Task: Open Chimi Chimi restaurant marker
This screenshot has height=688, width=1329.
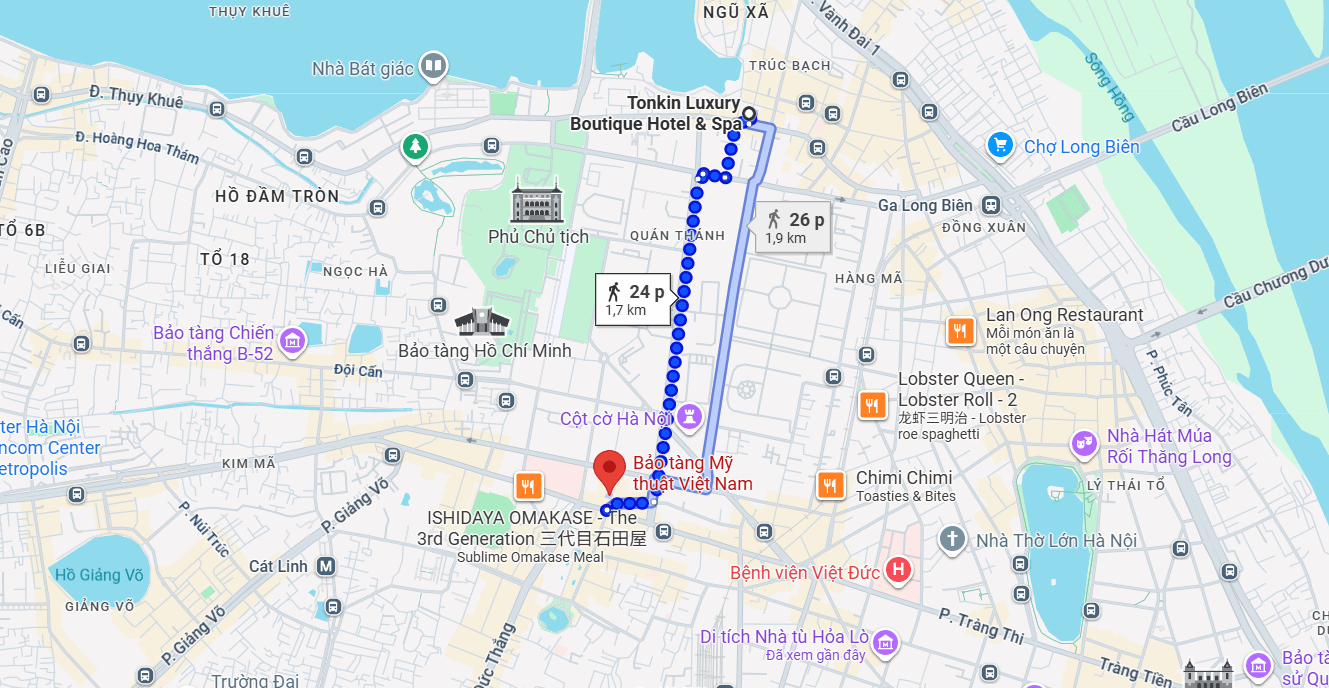Action: pos(830,486)
